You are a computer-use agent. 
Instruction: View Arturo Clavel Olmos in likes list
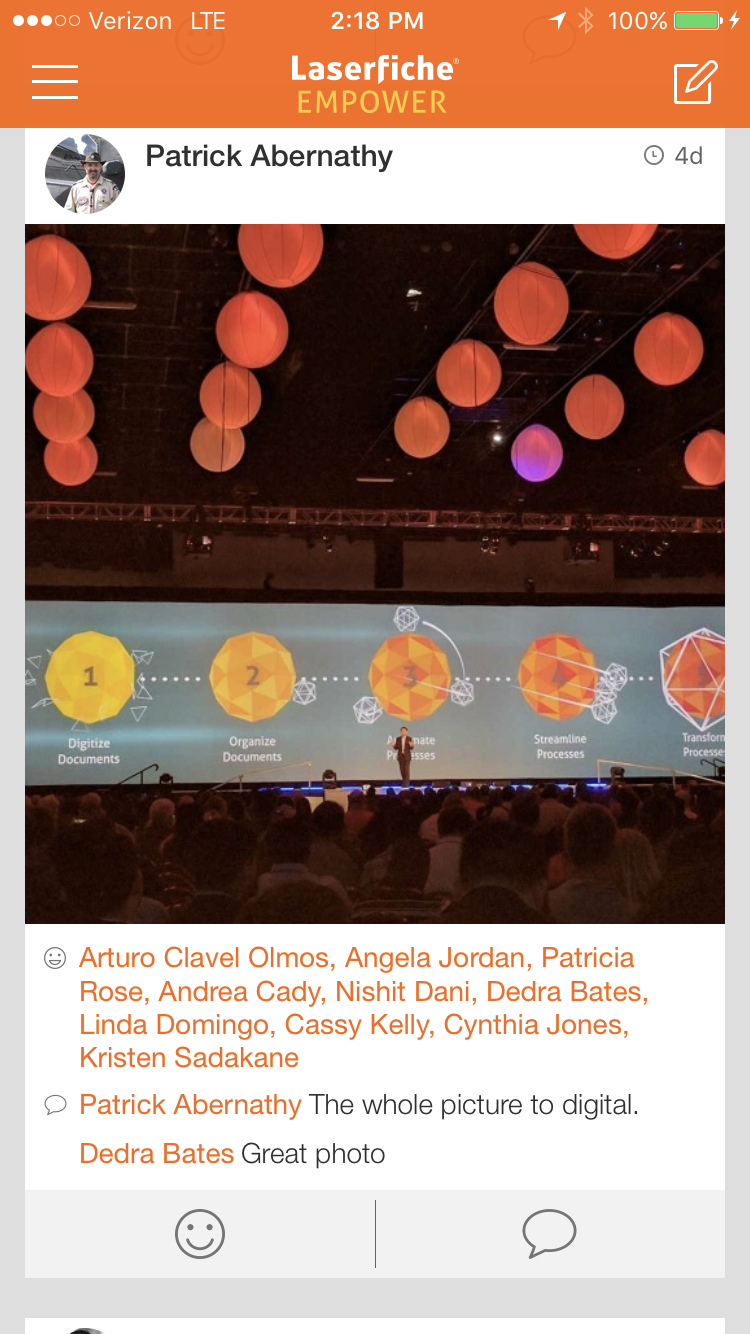point(204,958)
